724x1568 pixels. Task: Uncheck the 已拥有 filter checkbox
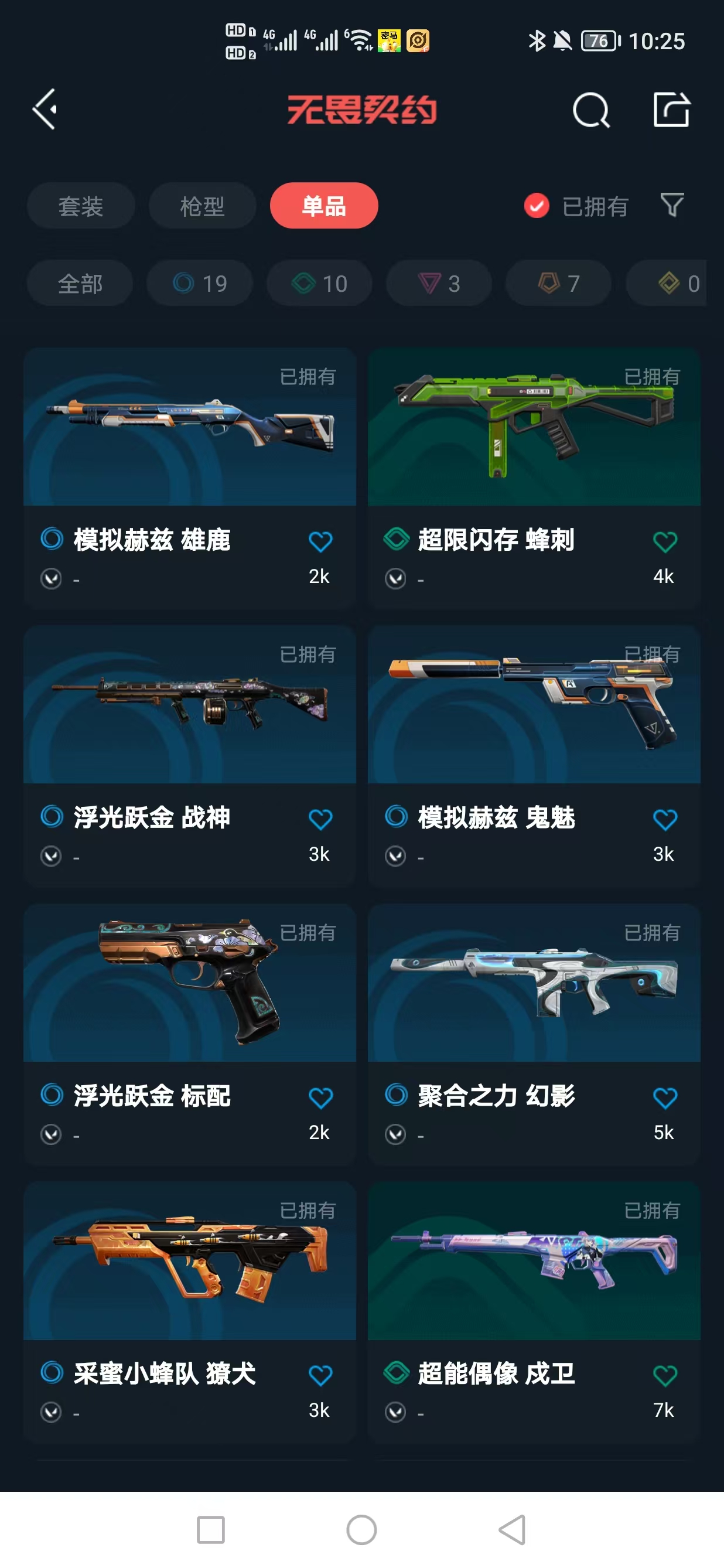coord(537,206)
